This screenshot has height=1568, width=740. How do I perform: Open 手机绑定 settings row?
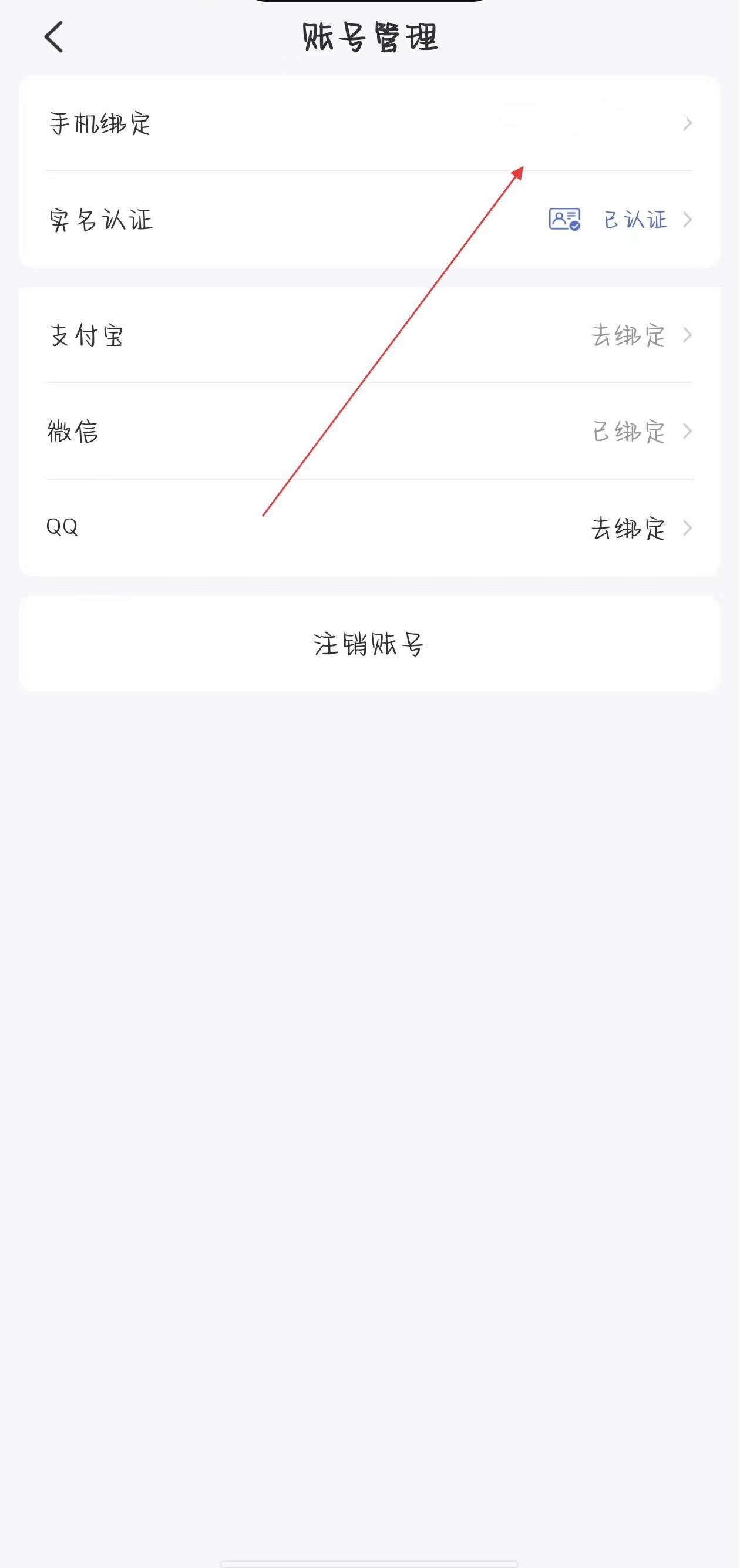(369, 123)
